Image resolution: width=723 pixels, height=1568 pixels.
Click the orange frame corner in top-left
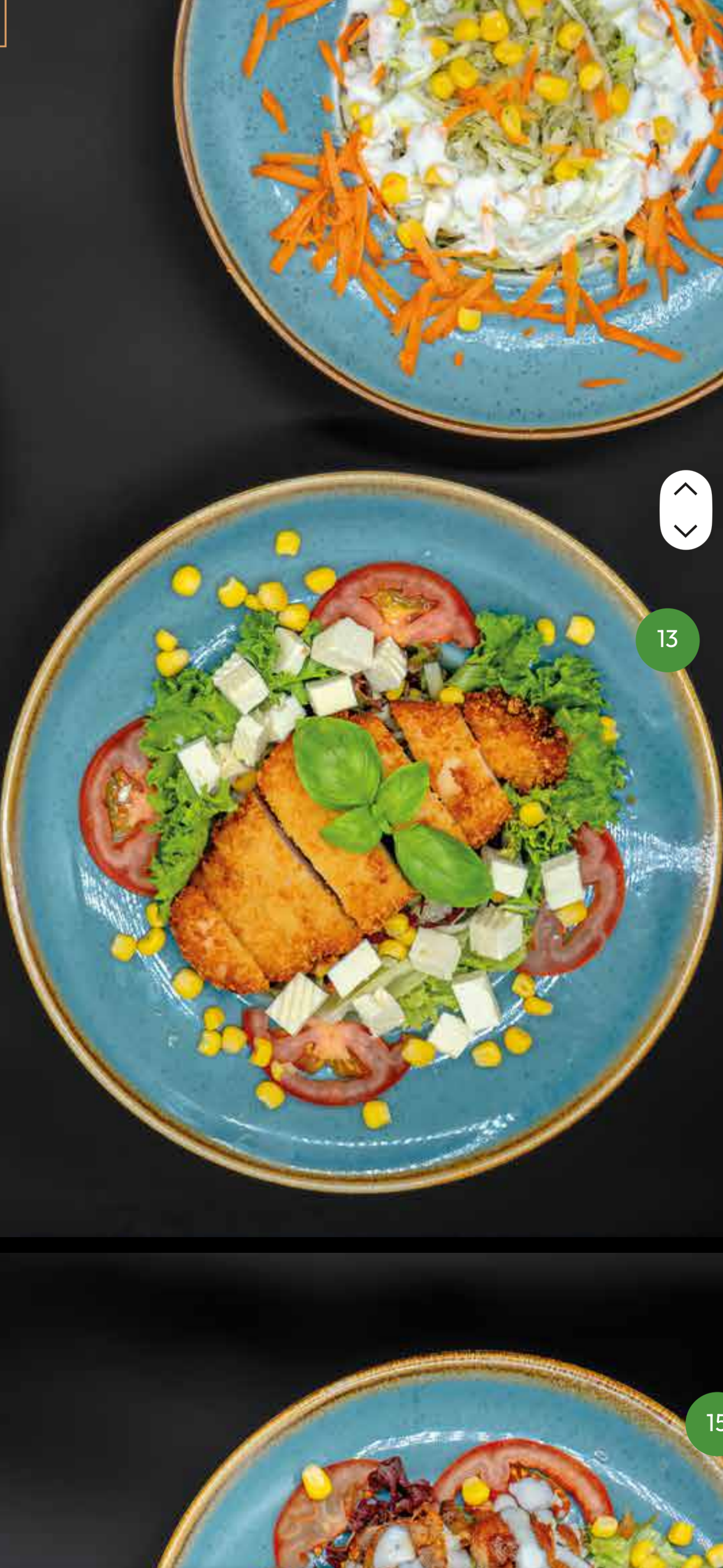[4, 24]
